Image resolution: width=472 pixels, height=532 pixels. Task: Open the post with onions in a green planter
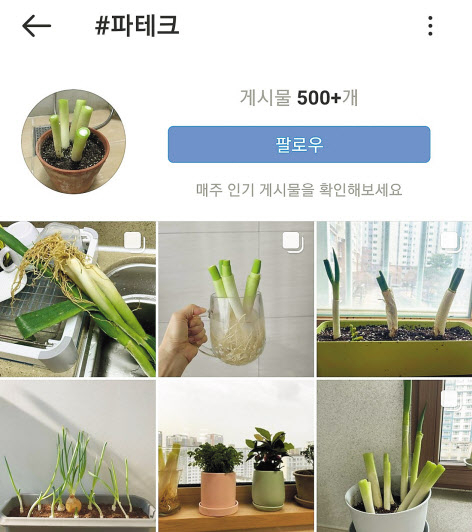(x=395, y=299)
